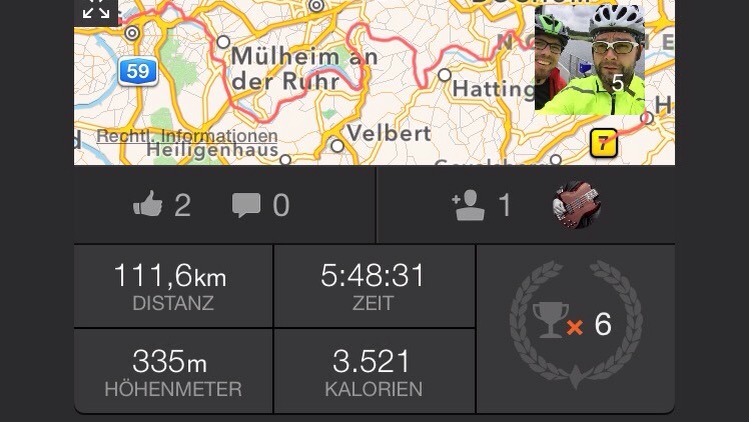Give kudos with the thumbs-up icon
Image resolution: width=749 pixels, height=422 pixels.
pyautogui.click(x=148, y=206)
